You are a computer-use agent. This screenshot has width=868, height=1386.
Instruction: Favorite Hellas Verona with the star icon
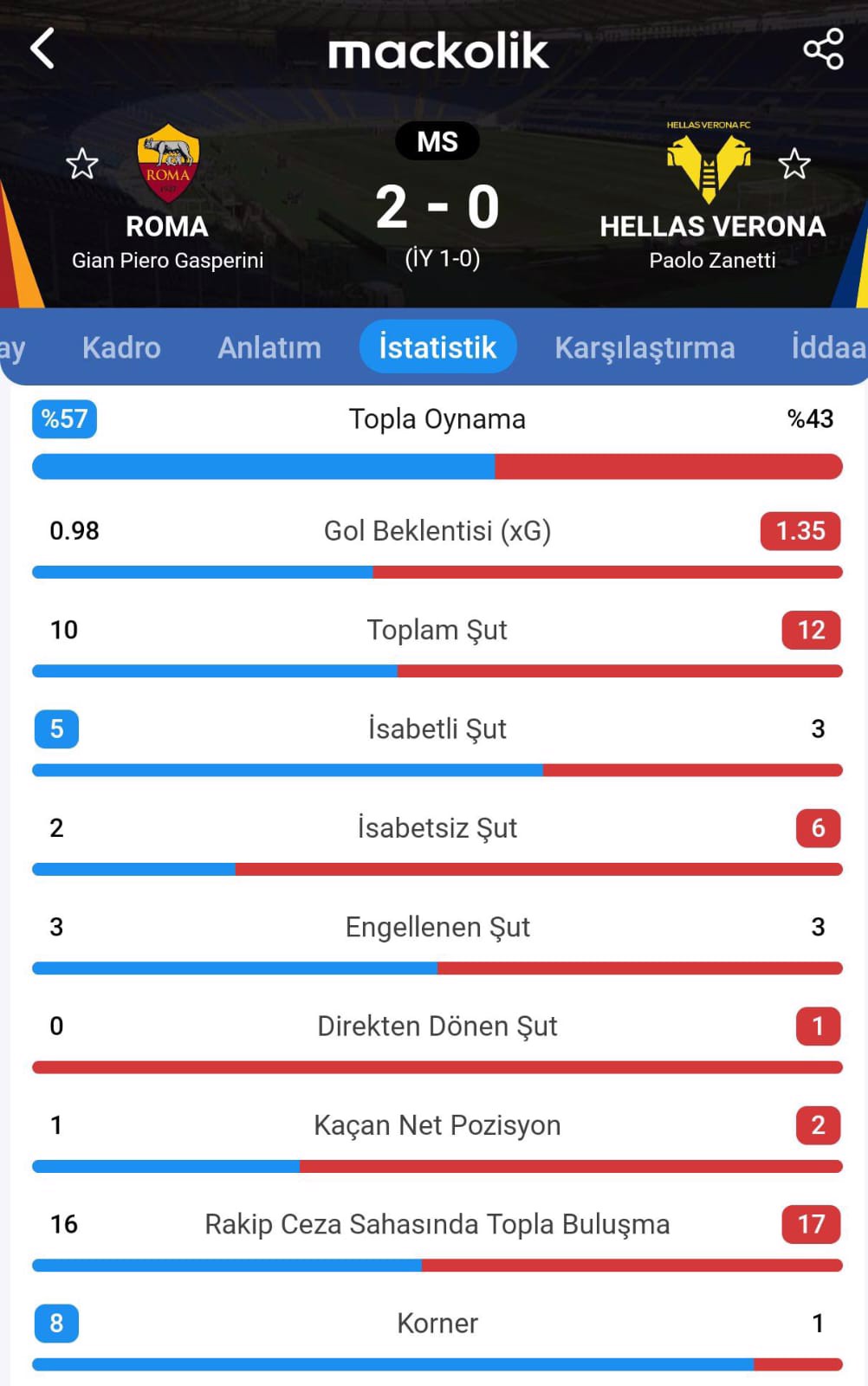pyautogui.click(x=794, y=164)
